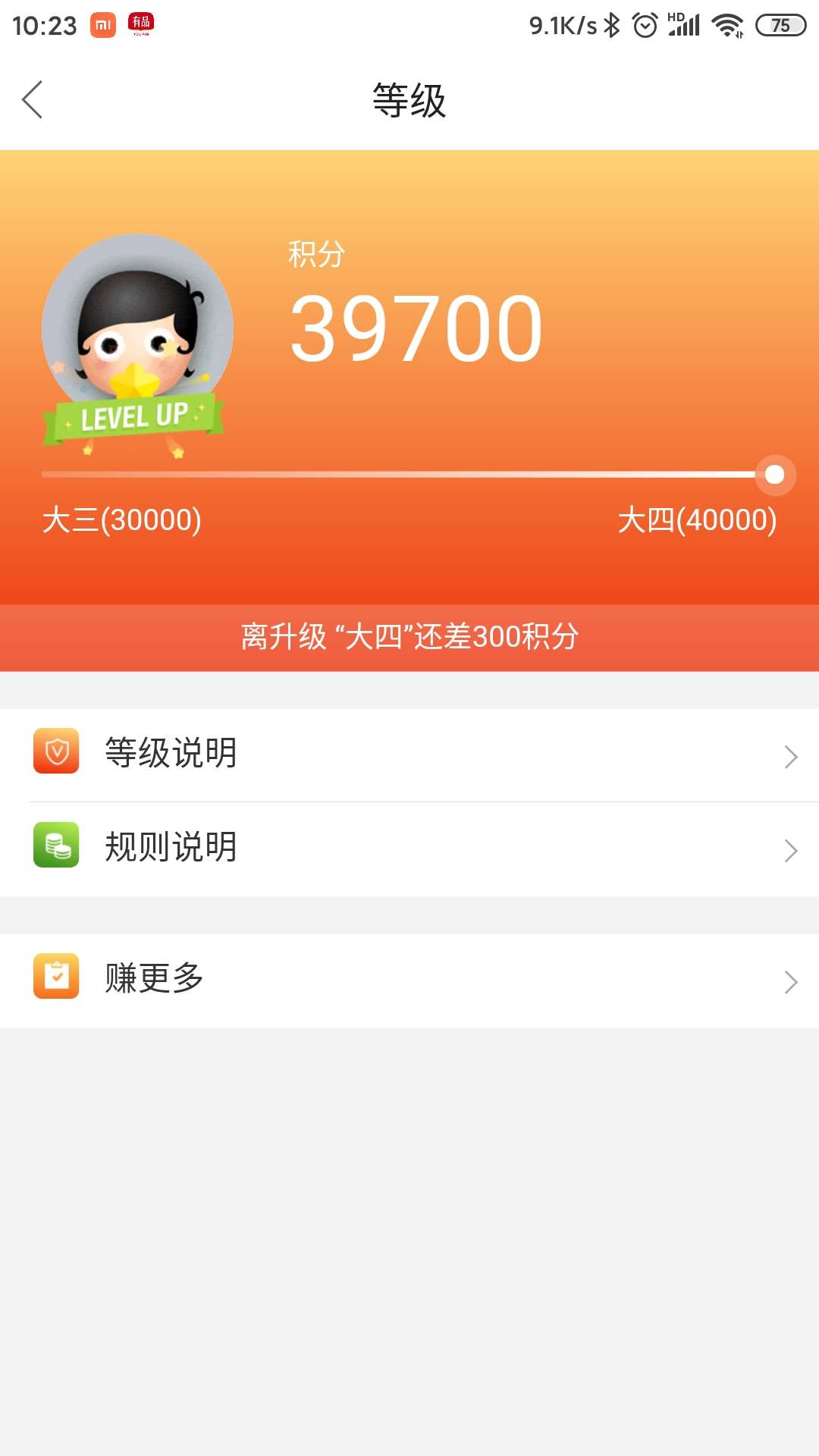Open the 规则说明 row

[409, 849]
